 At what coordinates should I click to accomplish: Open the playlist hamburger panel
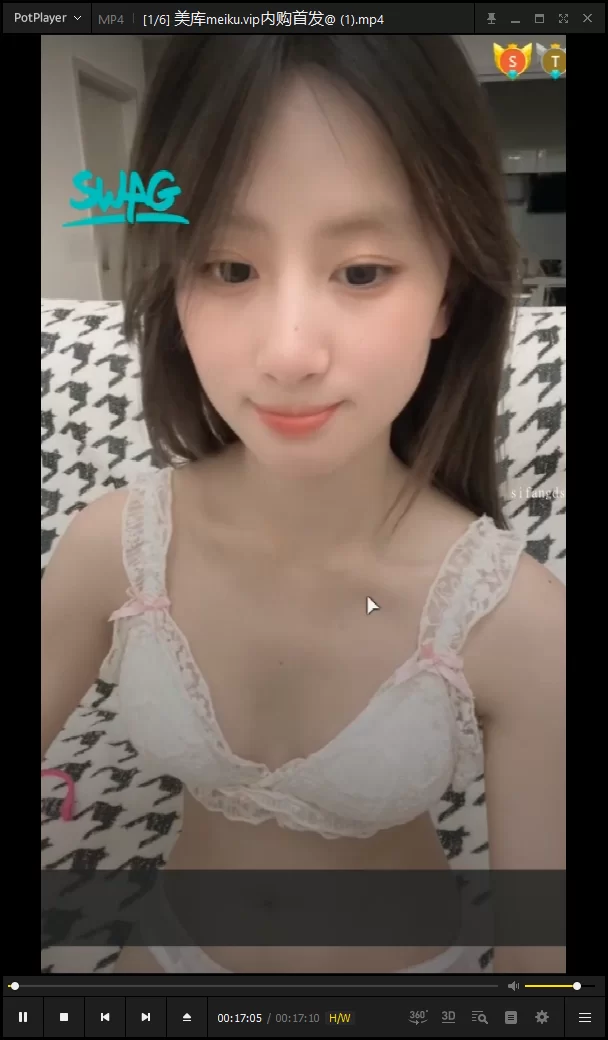click(x=585, y=1017)
